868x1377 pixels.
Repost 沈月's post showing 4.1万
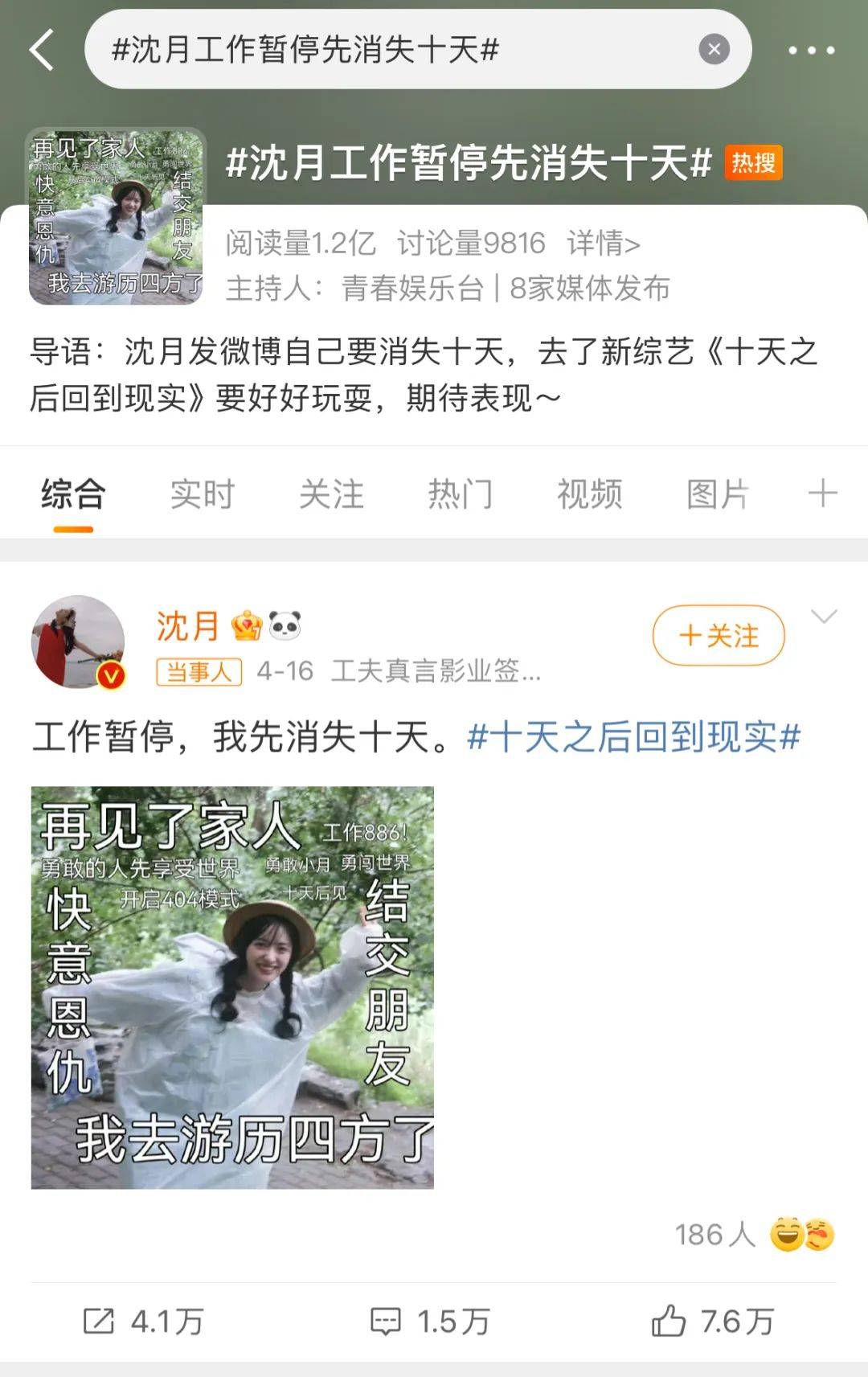coord(143,1321)
